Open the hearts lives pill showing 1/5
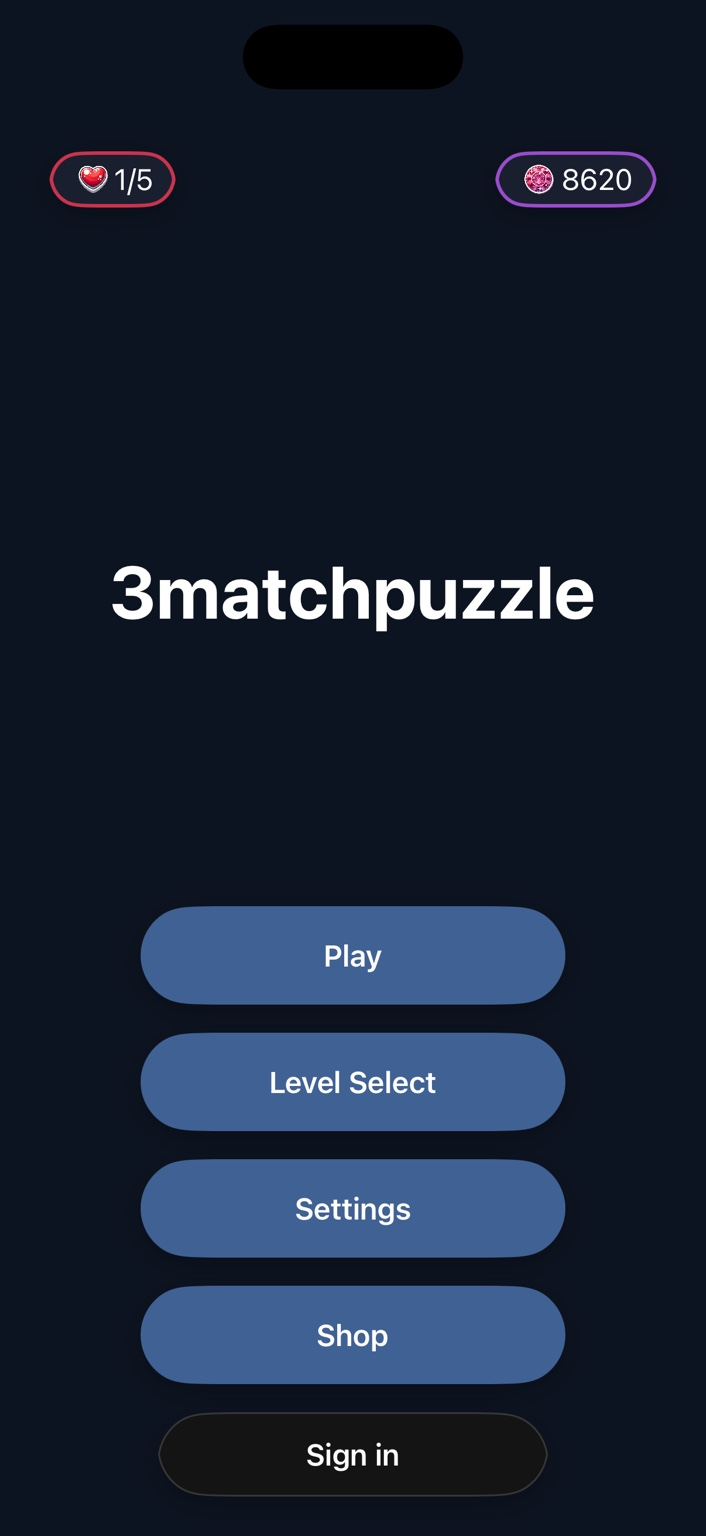The width and height of the screenshot is (706, 1536). pos(113,180)
